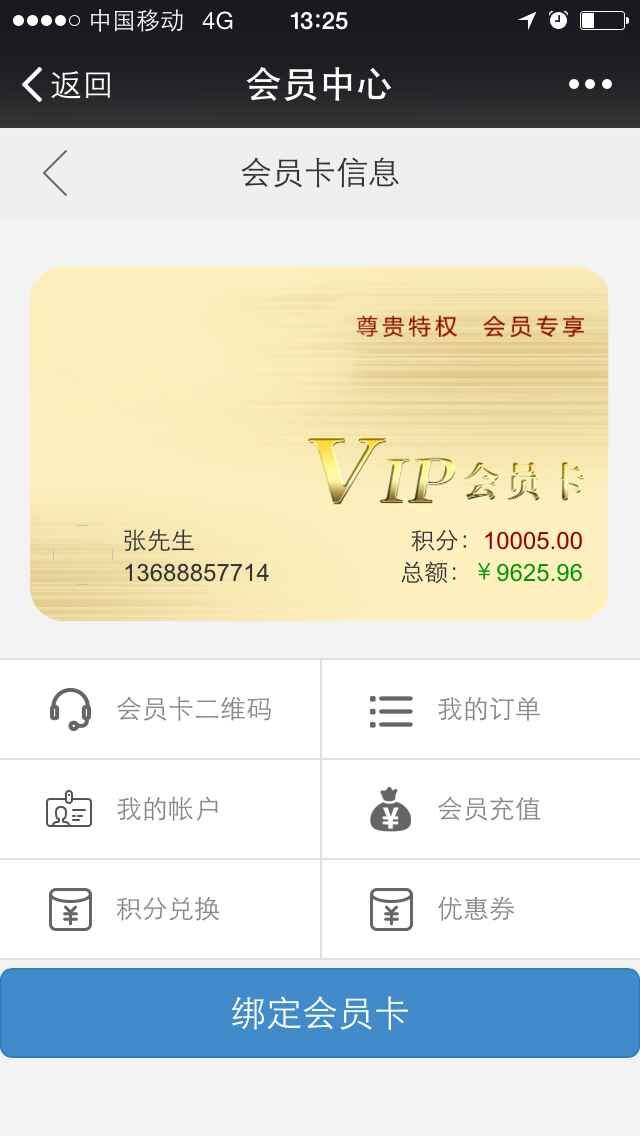Open 我的订单
This screenshot has height=1136, width=640.
click(480, 709)
